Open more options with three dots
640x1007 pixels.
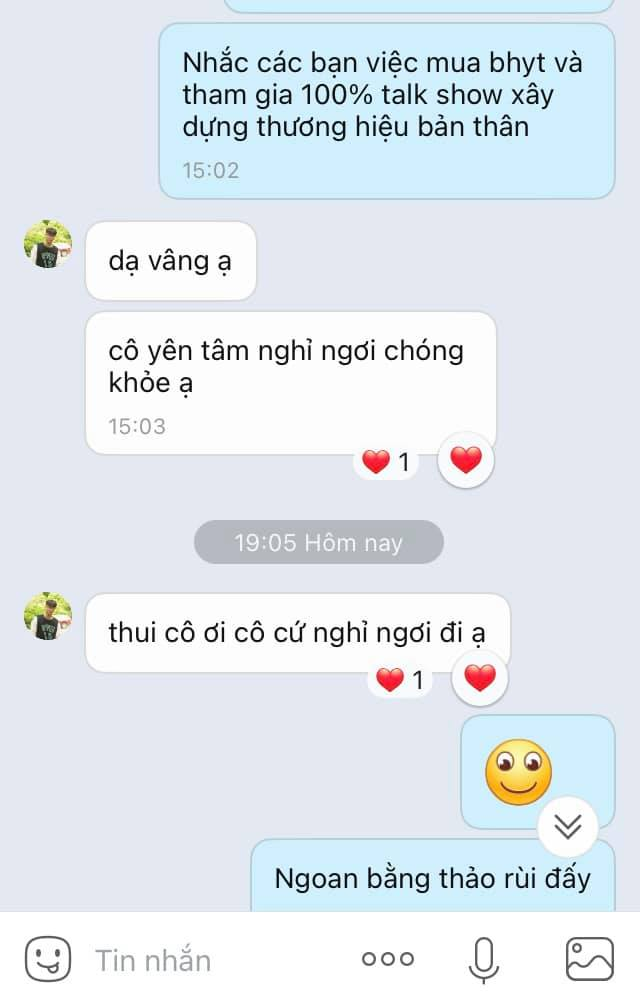click(388, 959)
